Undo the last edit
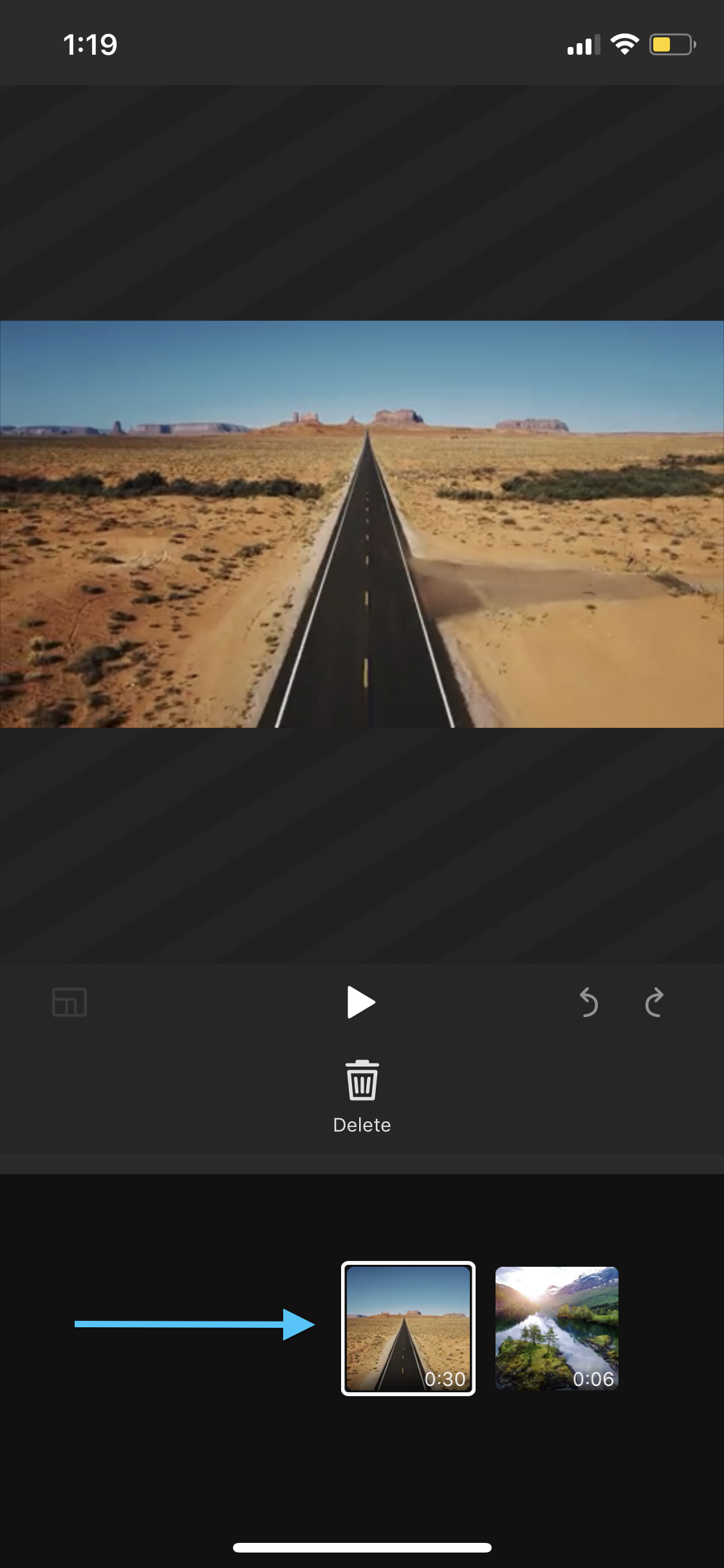Screen dimensions: 724x1568 click(588, 1002)
